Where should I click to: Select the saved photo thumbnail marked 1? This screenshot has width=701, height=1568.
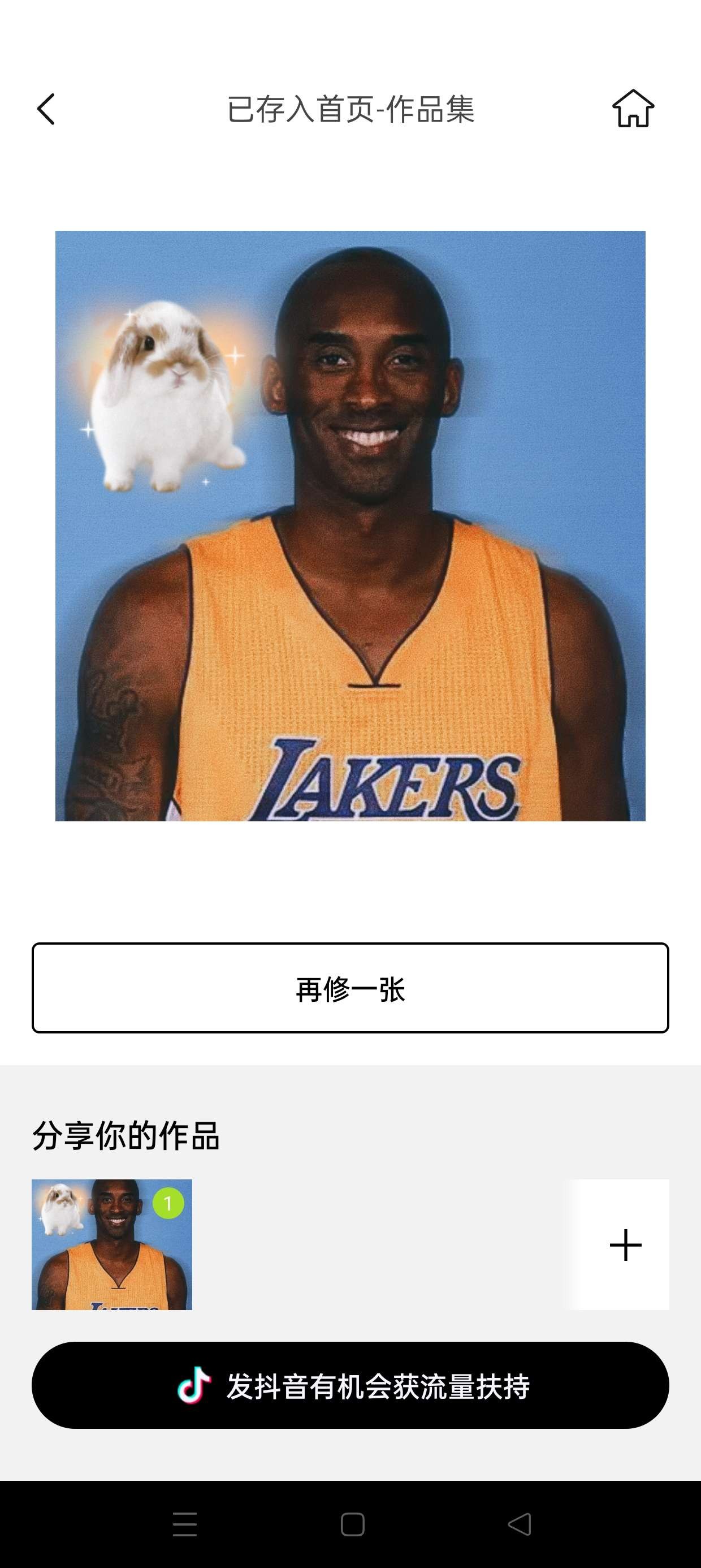[x=112, y=1245]
